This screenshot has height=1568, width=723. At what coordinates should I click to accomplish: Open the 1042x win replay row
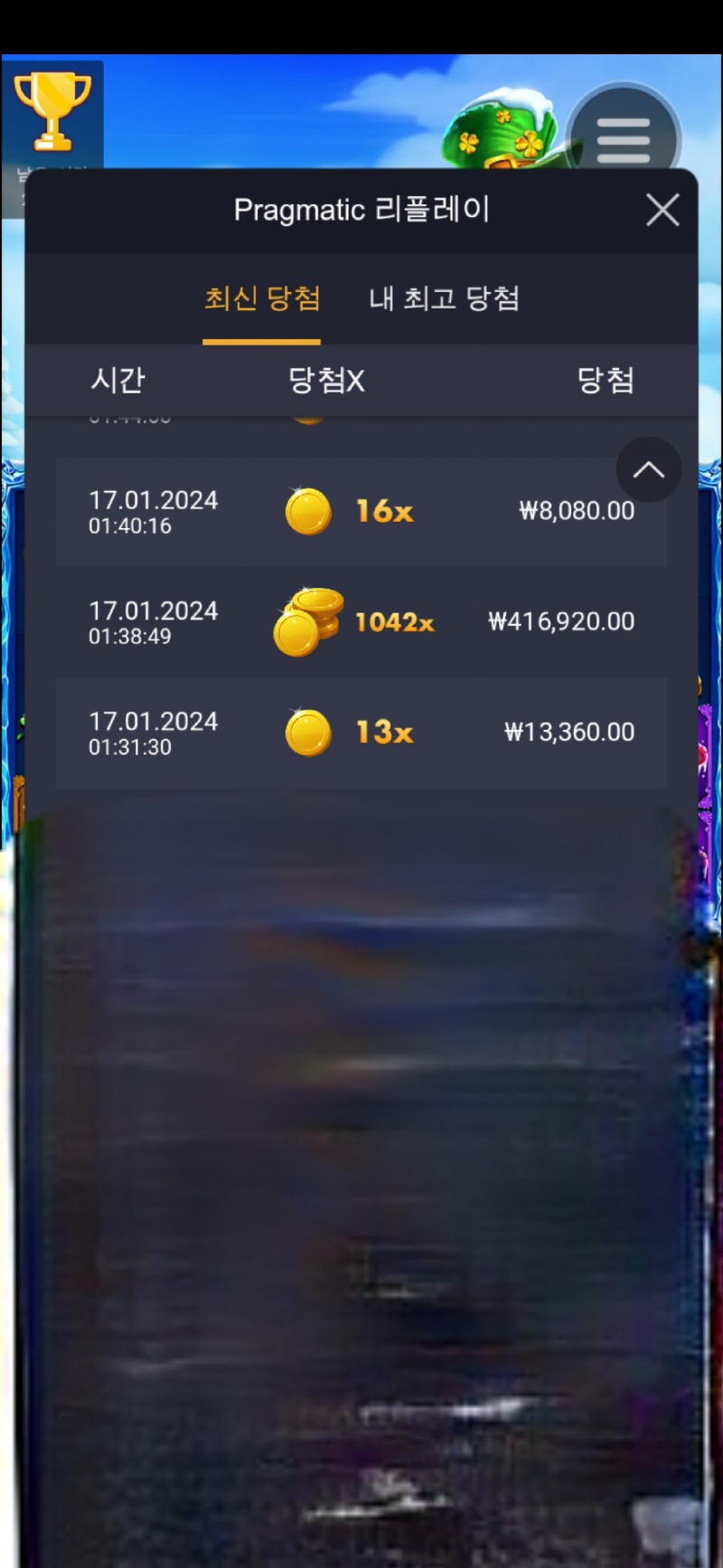[361, 622]
